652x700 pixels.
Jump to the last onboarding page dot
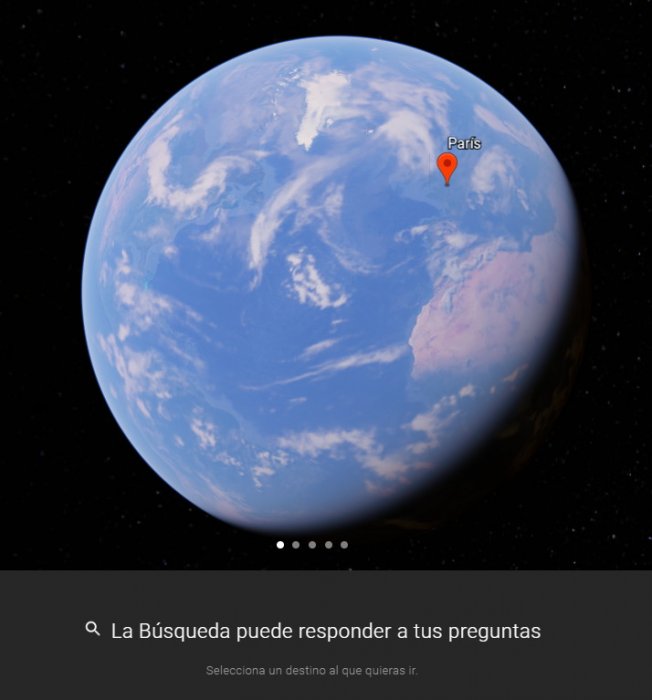344,545
